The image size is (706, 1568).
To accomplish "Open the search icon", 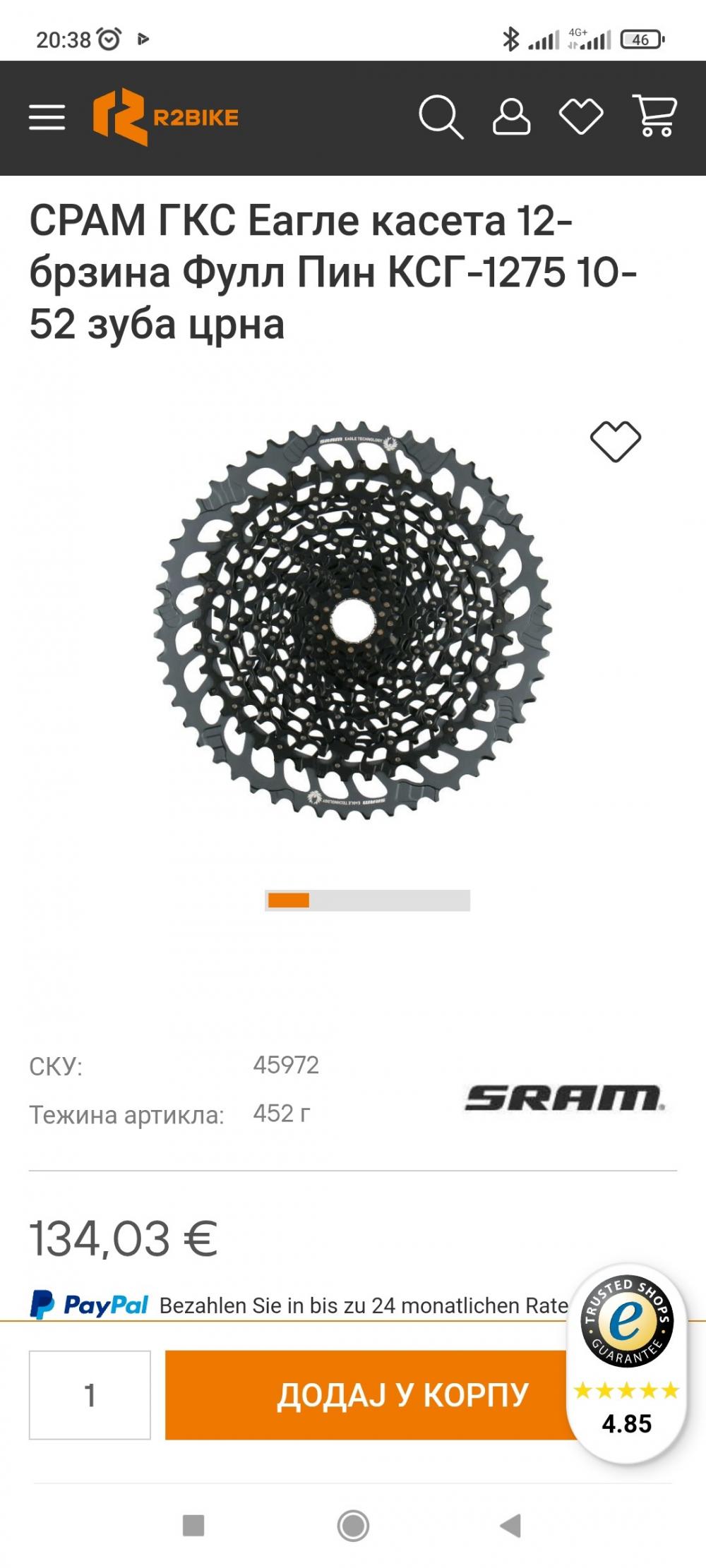I will point(441,116).
